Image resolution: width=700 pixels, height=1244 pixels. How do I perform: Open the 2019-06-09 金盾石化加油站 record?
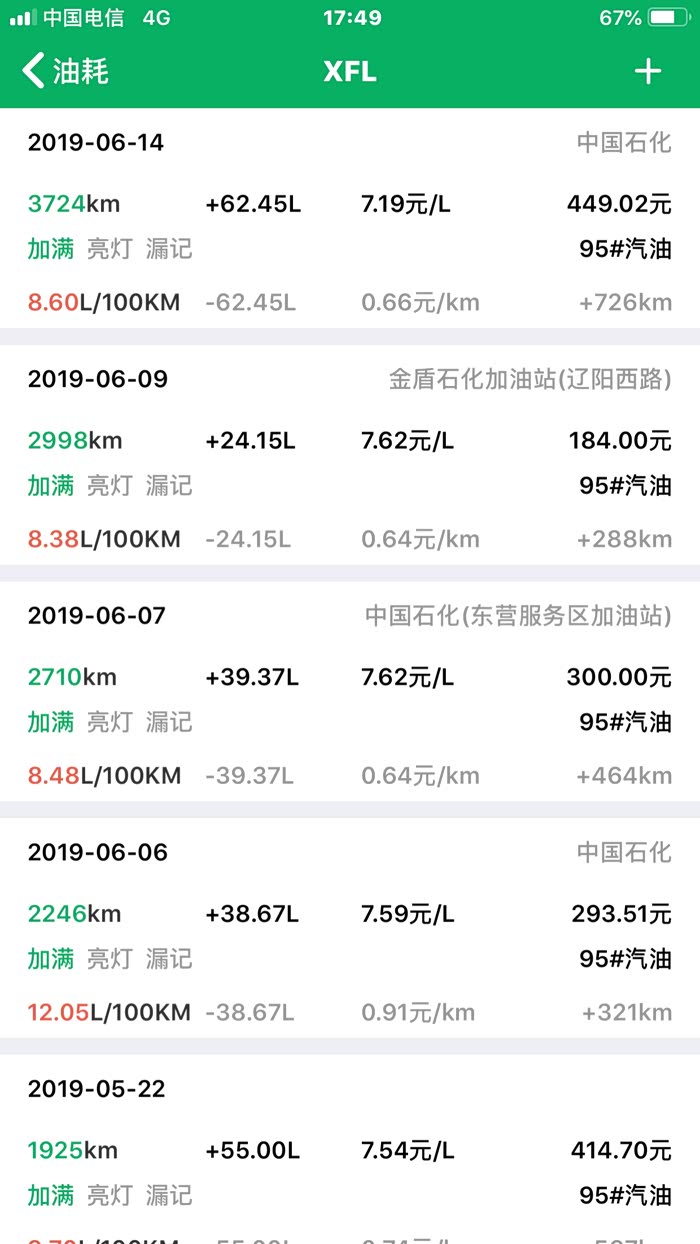tap(350, 459)
